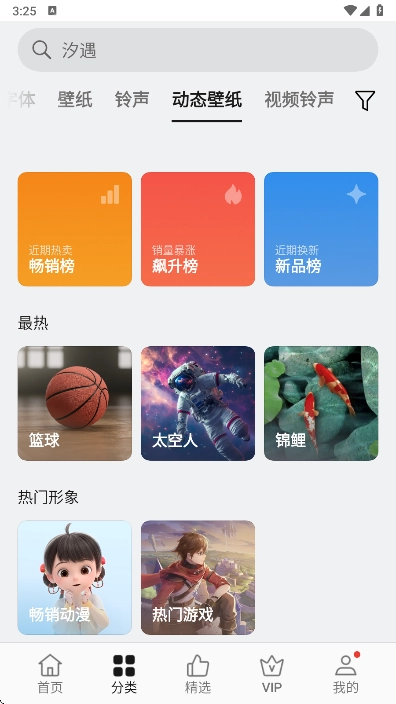Open the 太空人 wallpaper category
The height and width of the screenshot is (704, 396).
(x=198, y=403)
